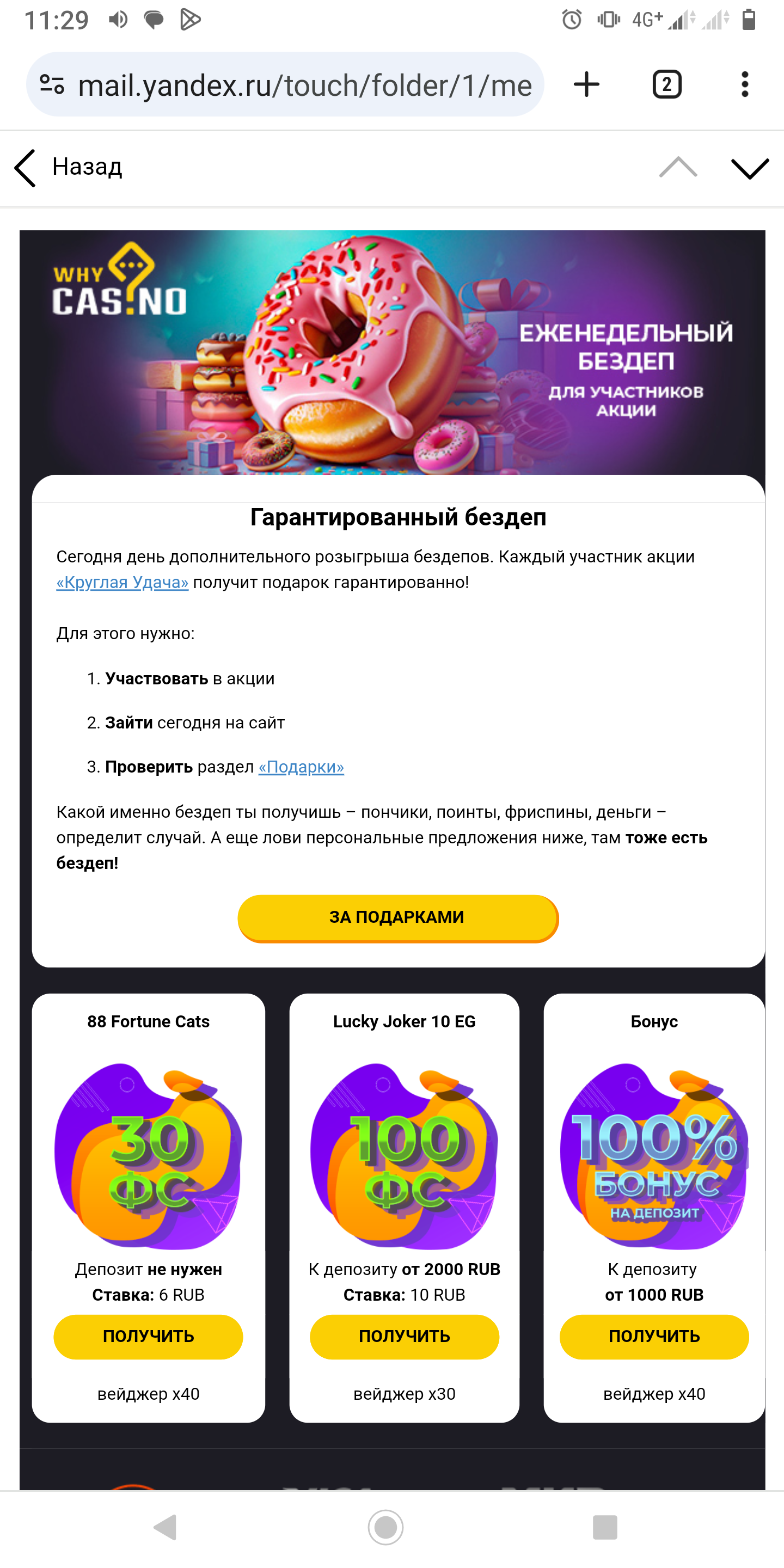Go back via the Назад button

pos(68,167)
